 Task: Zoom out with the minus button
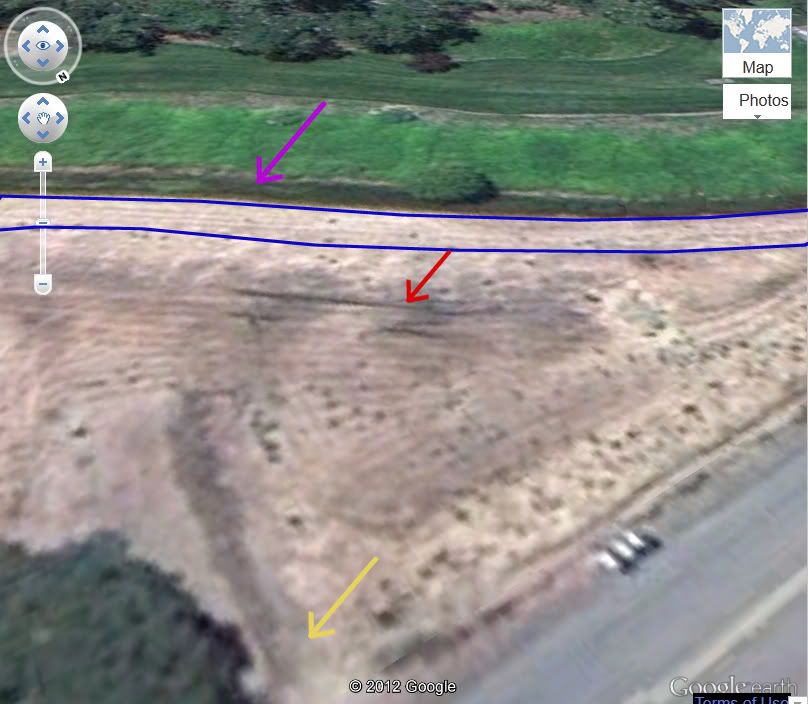point(43,284)
